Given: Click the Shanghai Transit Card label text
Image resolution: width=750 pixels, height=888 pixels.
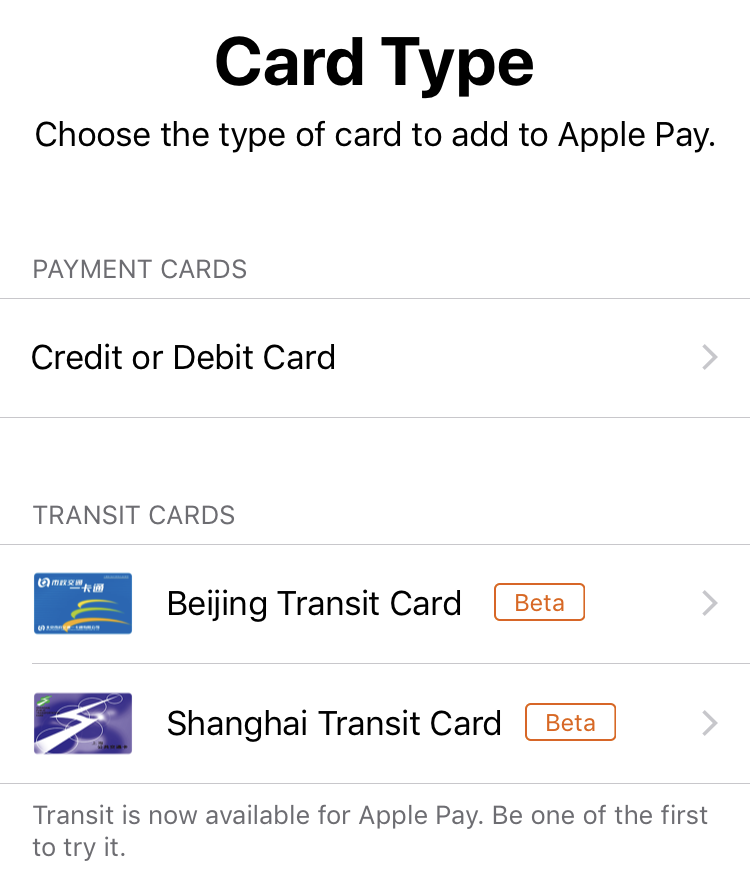Looking at the screenshot, I should click(334, 722).
